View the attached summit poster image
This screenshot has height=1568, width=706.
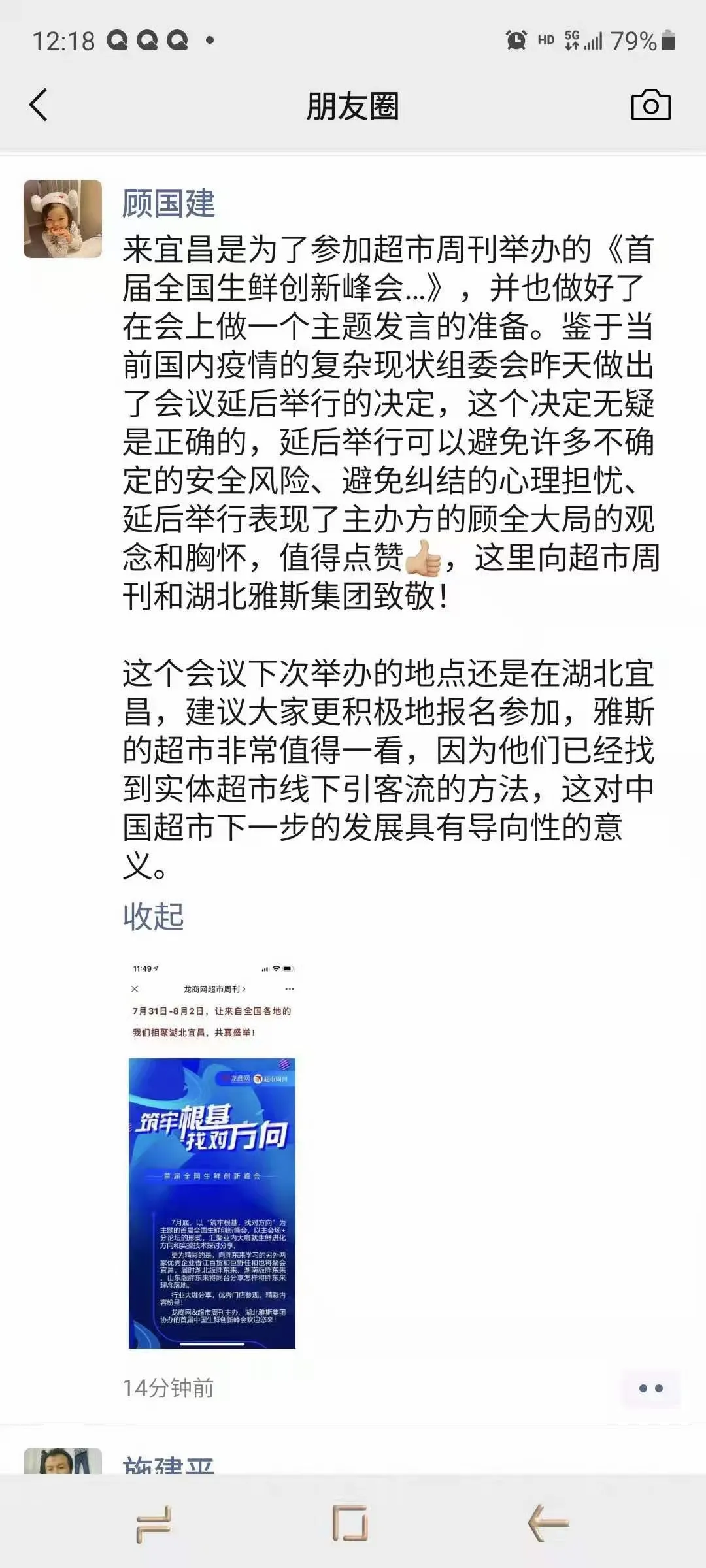pyautogui.click(x=212, y=1155)
